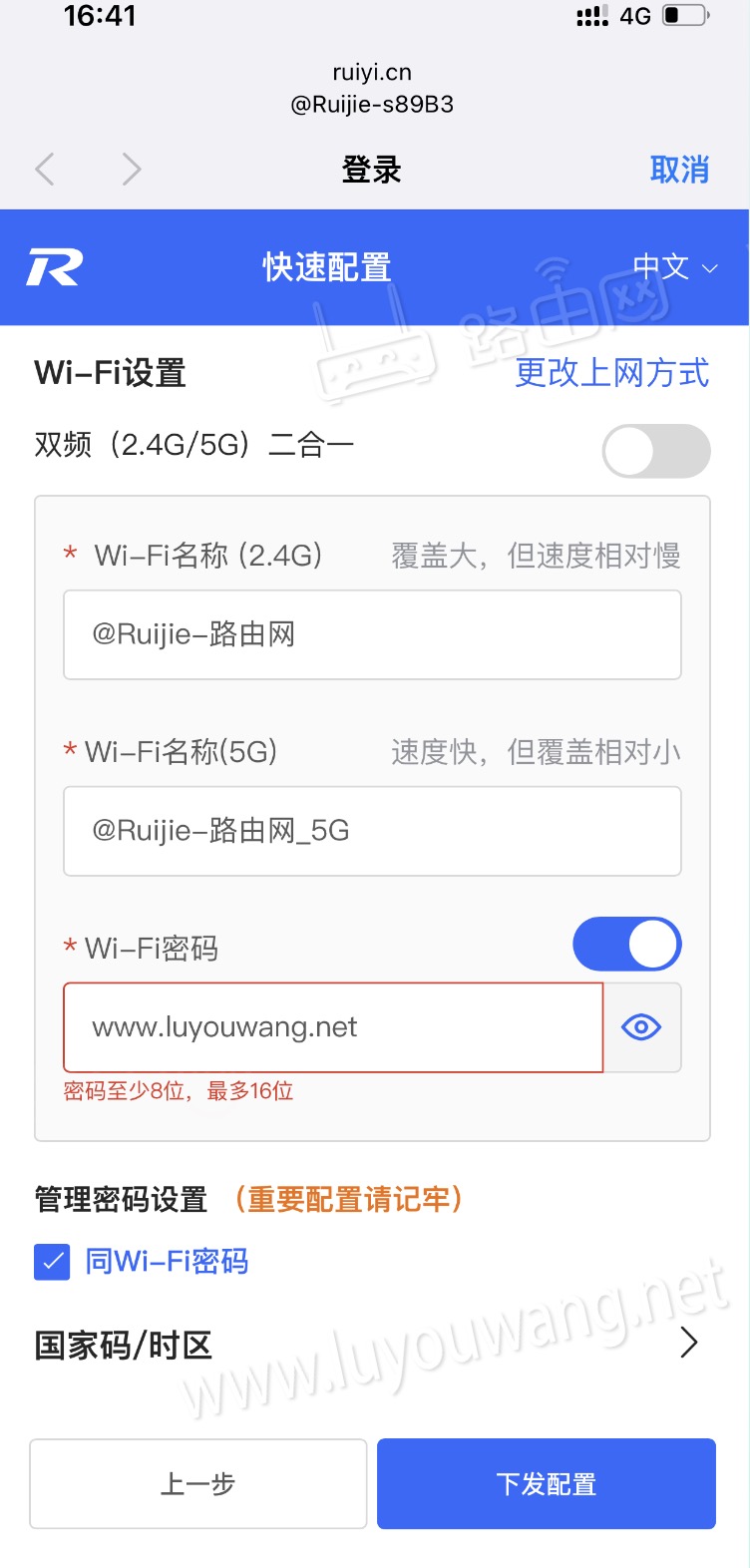
Task: Tap 取消 to cancel the login page
Action: tap(678, 170)
